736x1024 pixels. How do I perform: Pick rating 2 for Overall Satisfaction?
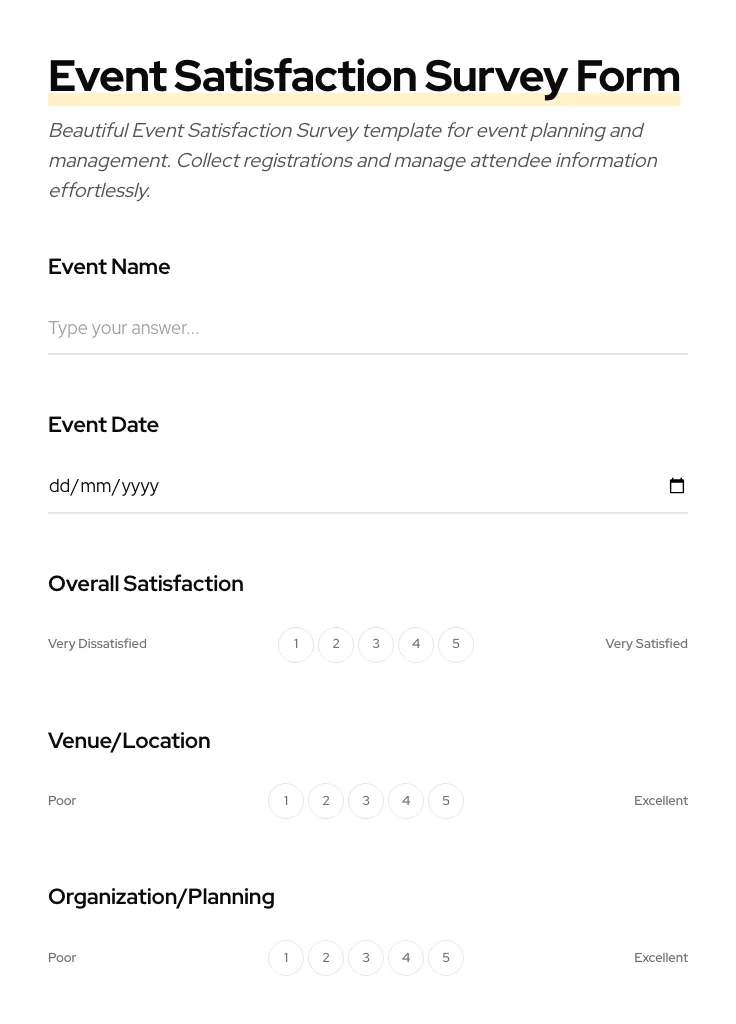(336, 644)
